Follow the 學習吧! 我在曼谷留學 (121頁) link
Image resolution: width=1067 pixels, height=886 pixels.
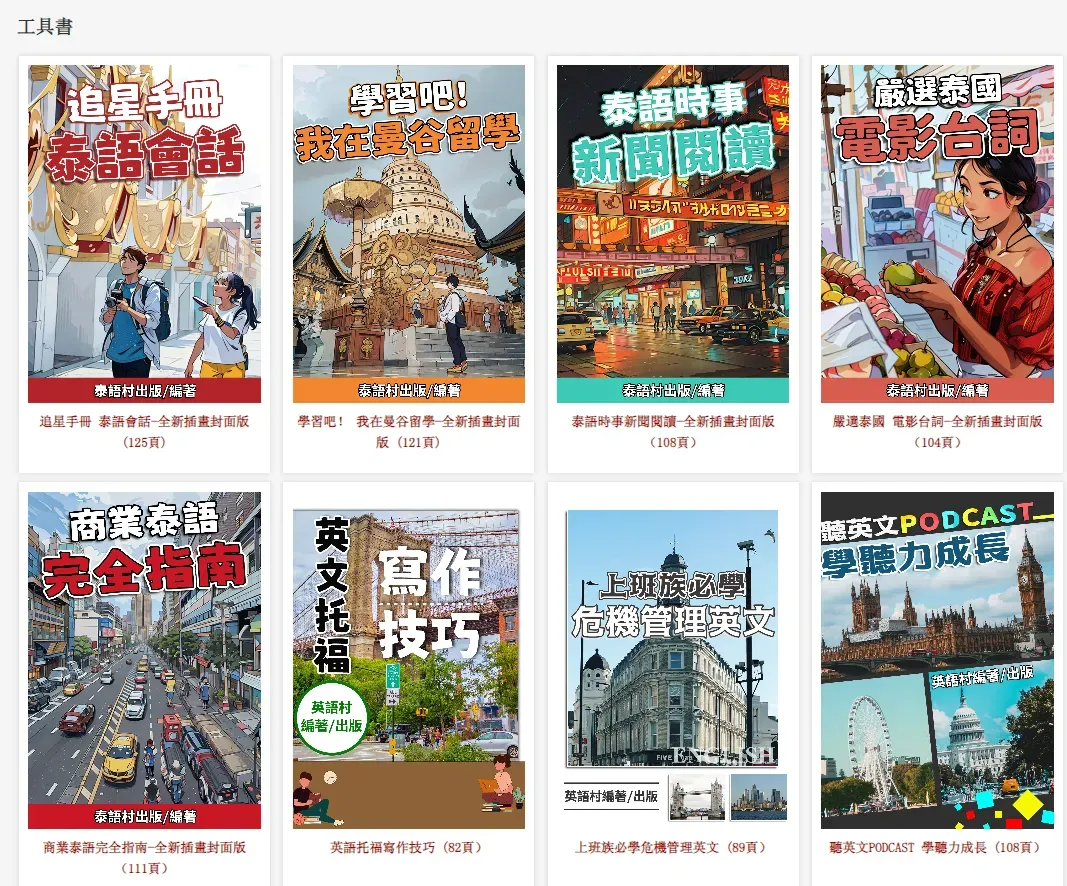pyautogui.click(x=408, y=431)
